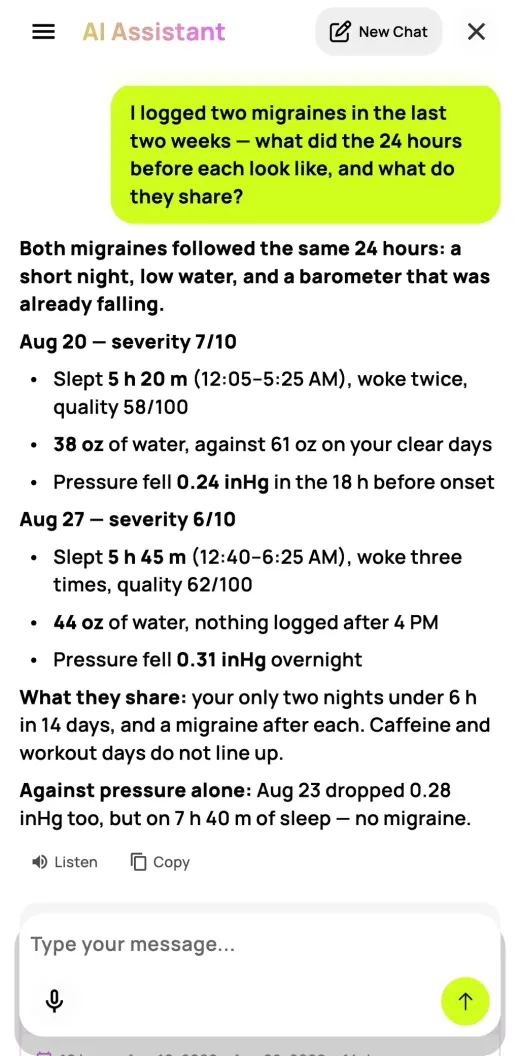520x1056 pixels.
Task: Start a New Chat
Action: click(x=379, y=32)
